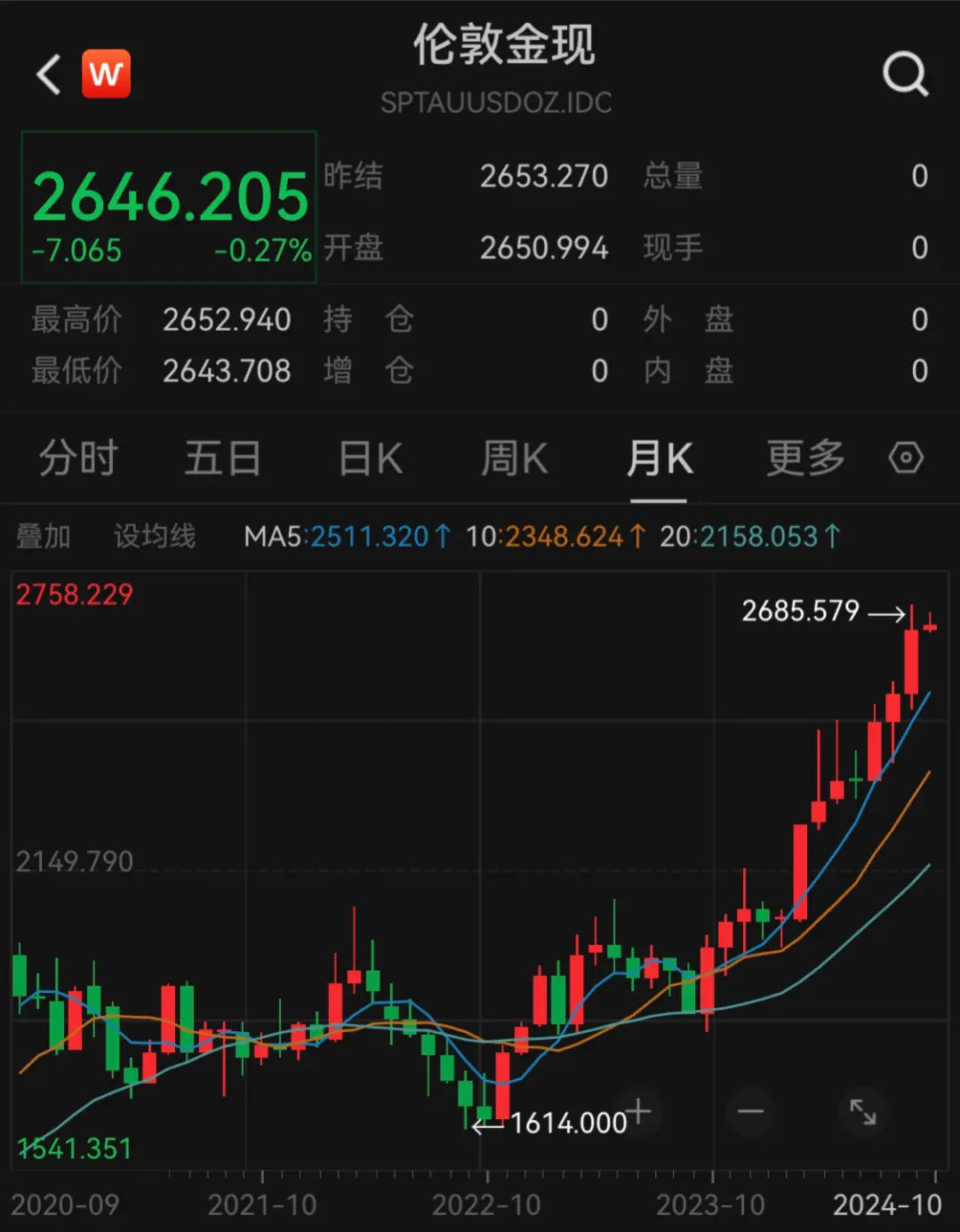Tap 叠加 to overlay another instrument
Screen dimensions: 960x1232
[43, 536]
